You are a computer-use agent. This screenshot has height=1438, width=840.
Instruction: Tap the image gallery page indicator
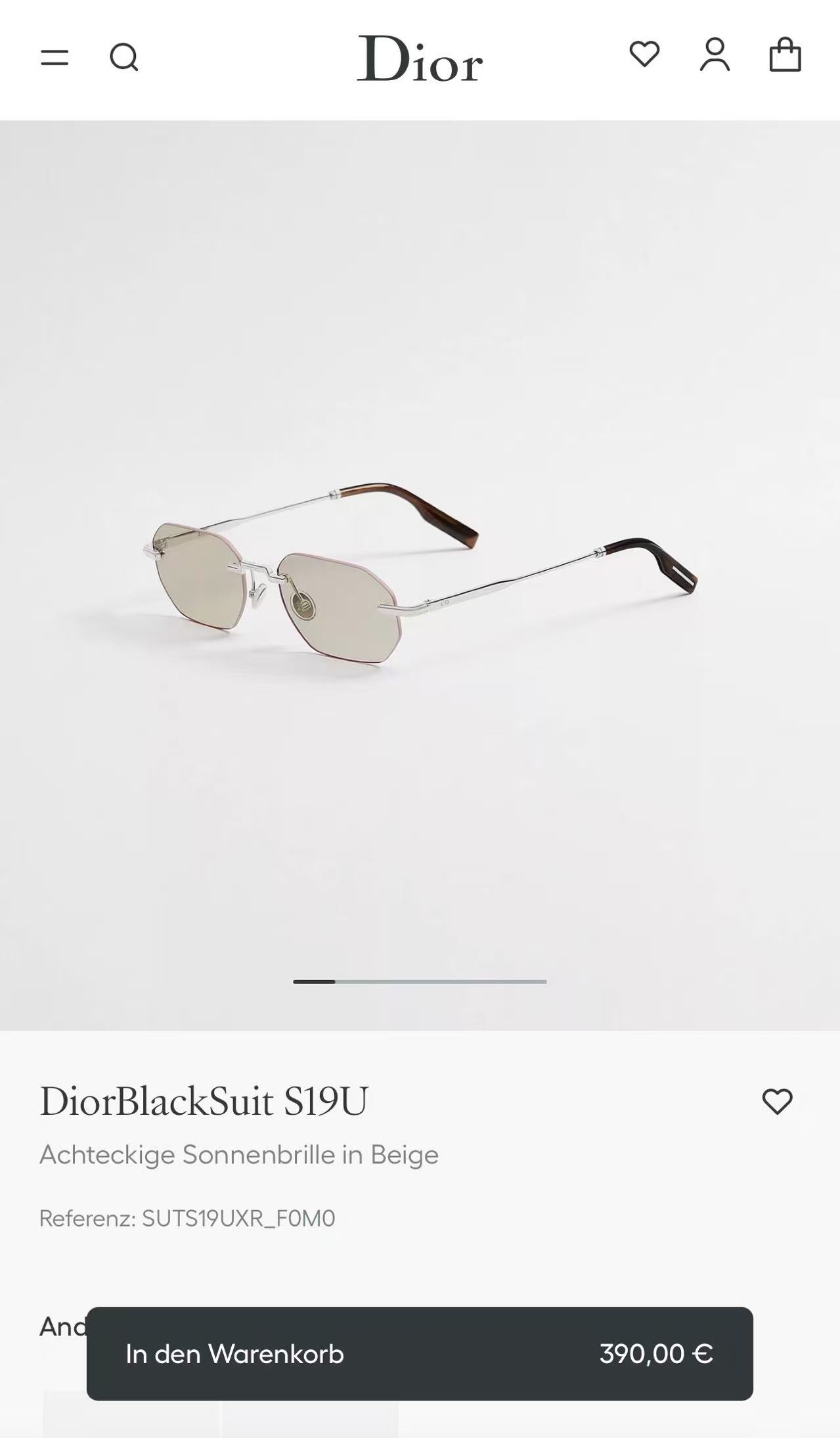click(420, 981)
